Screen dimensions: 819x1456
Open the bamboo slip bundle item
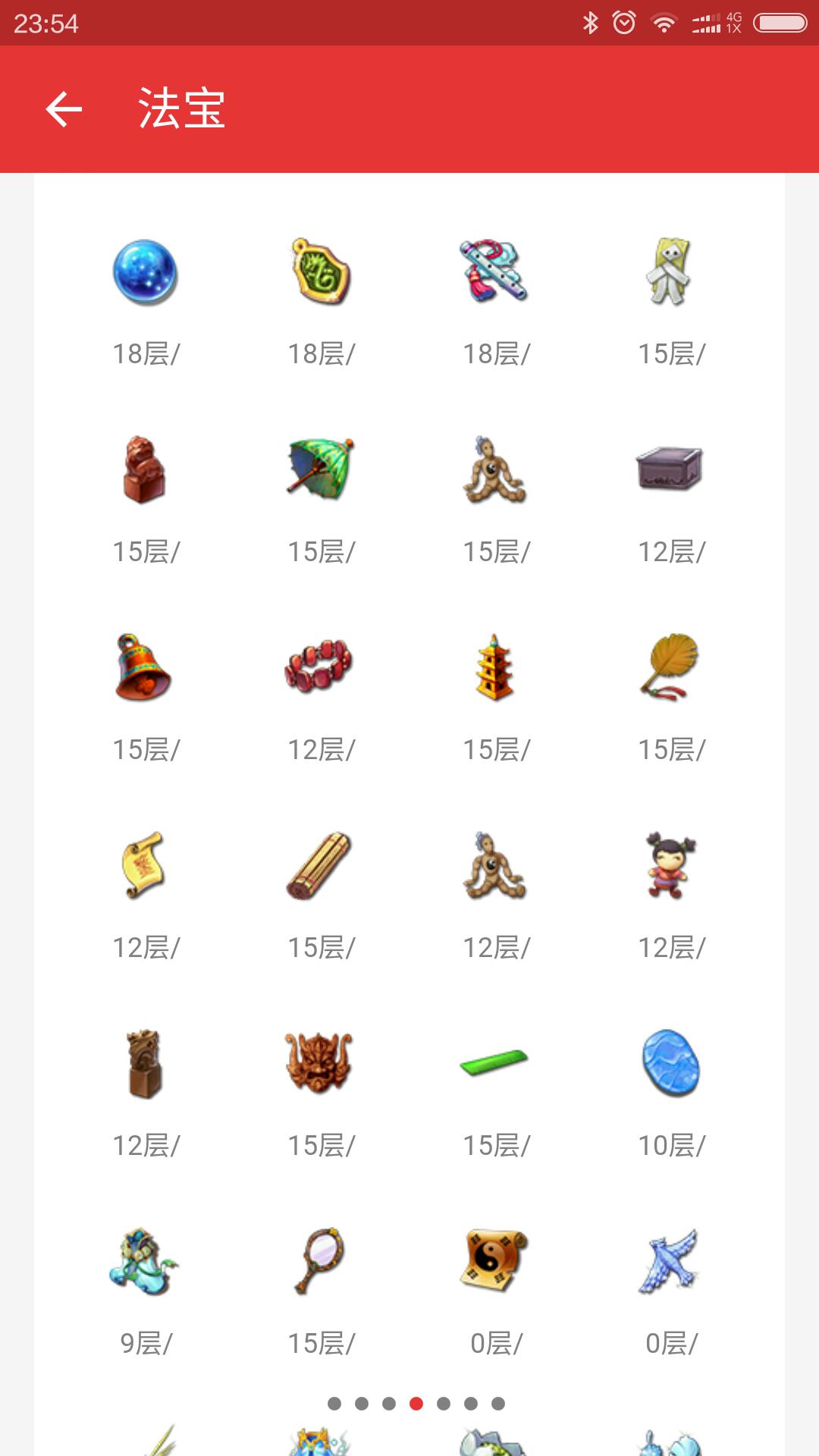[319, 865]
